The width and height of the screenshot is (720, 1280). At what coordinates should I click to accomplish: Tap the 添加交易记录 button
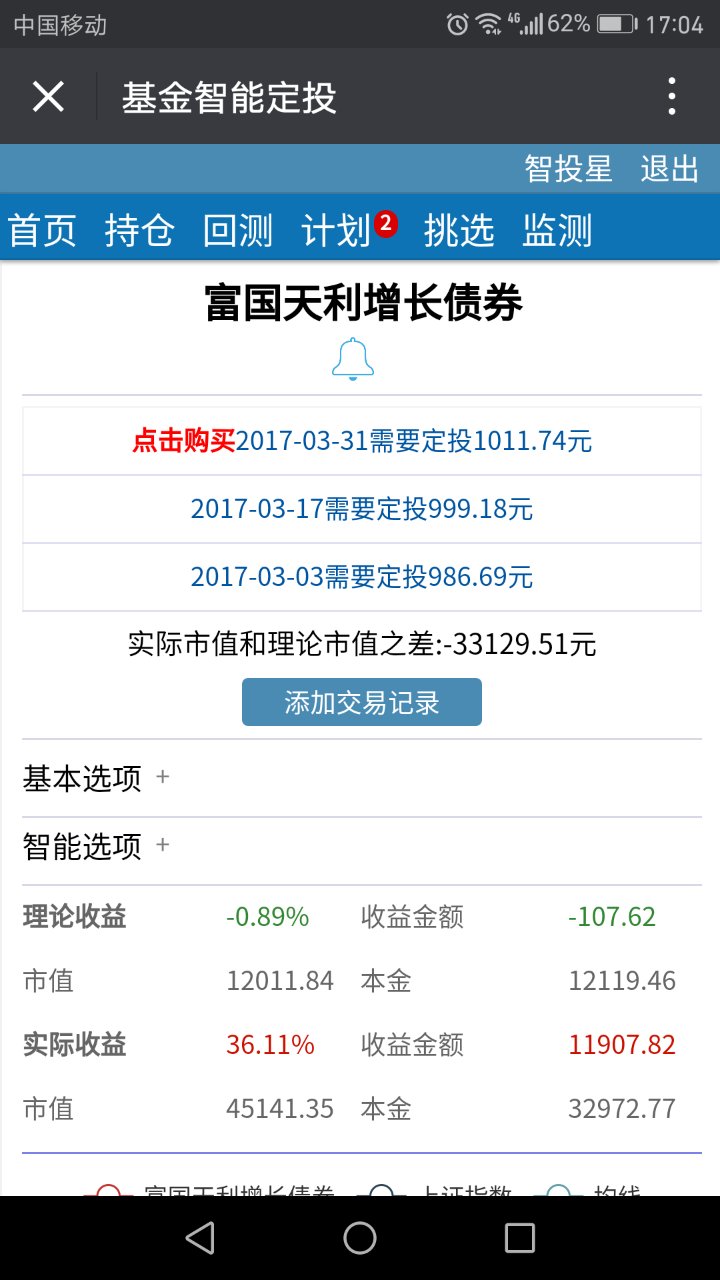click(362, 702)
